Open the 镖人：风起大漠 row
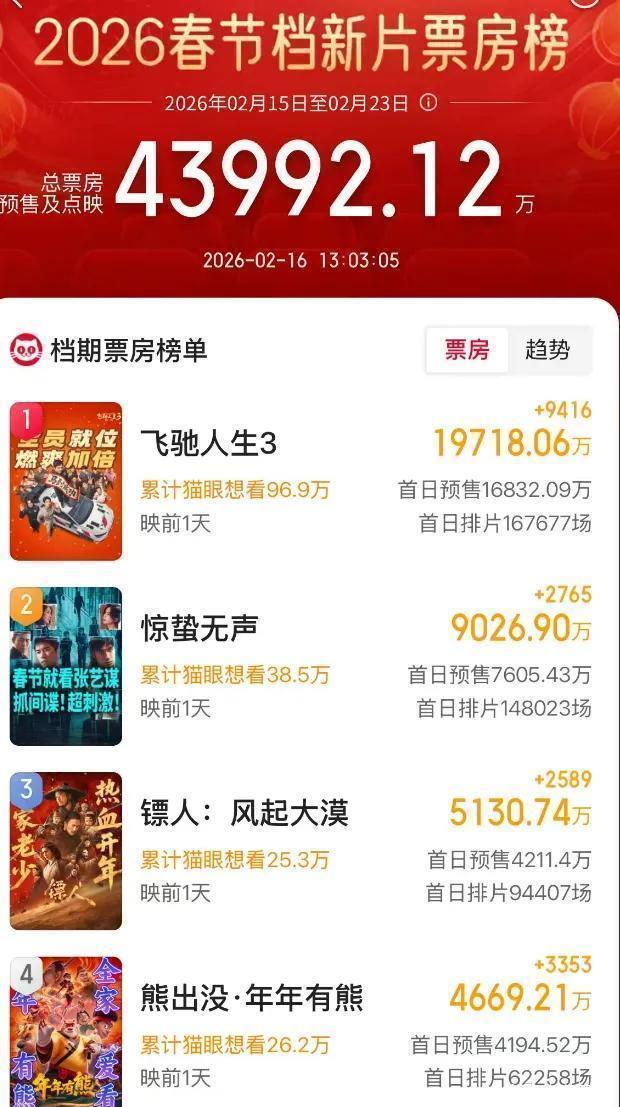Screen dimensions: 620x1107 click(245, 813)
